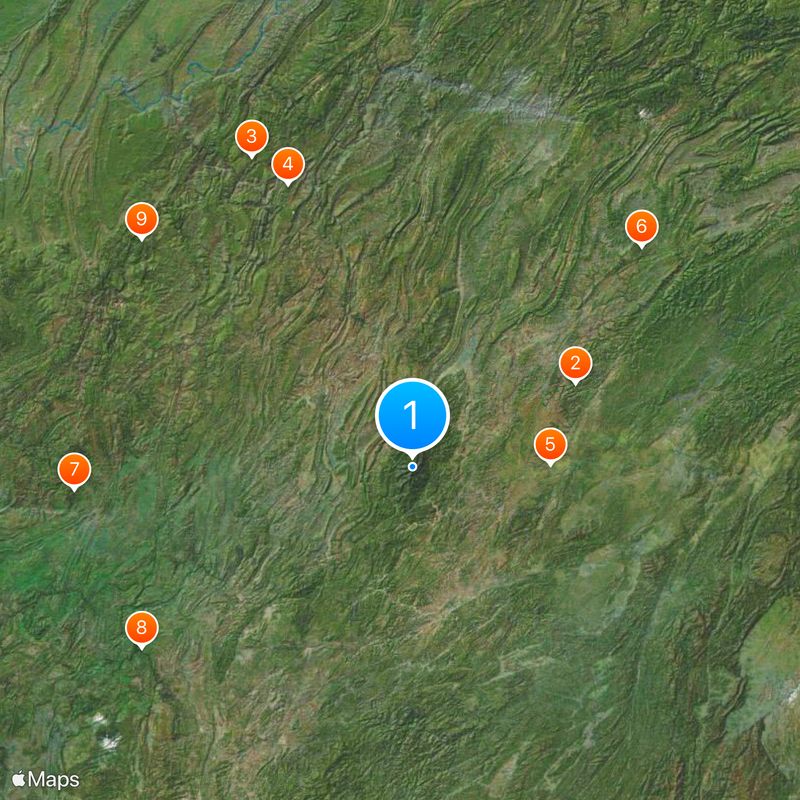Screen dimensions: 800x800
Task: Select map pin number 7
Action: click(74, 469)
